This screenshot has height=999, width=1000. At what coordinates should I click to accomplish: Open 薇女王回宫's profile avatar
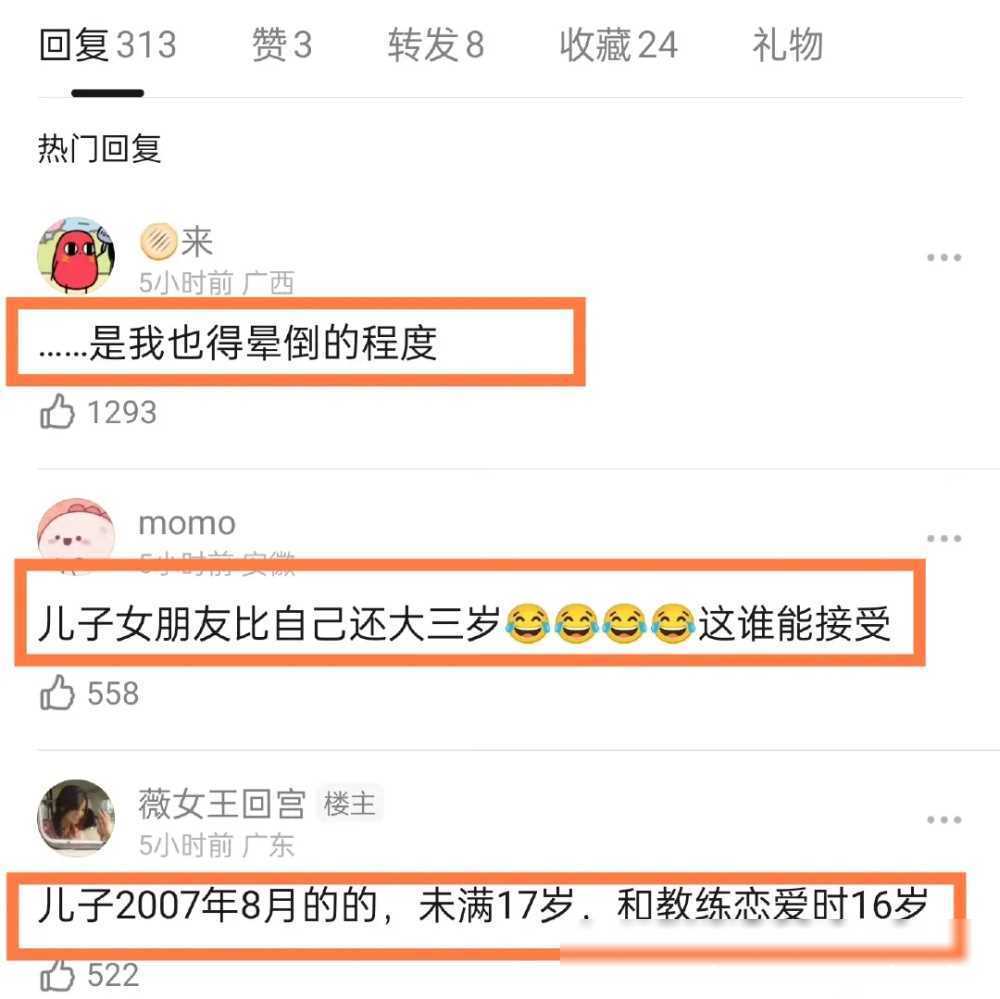coord(76,818)
